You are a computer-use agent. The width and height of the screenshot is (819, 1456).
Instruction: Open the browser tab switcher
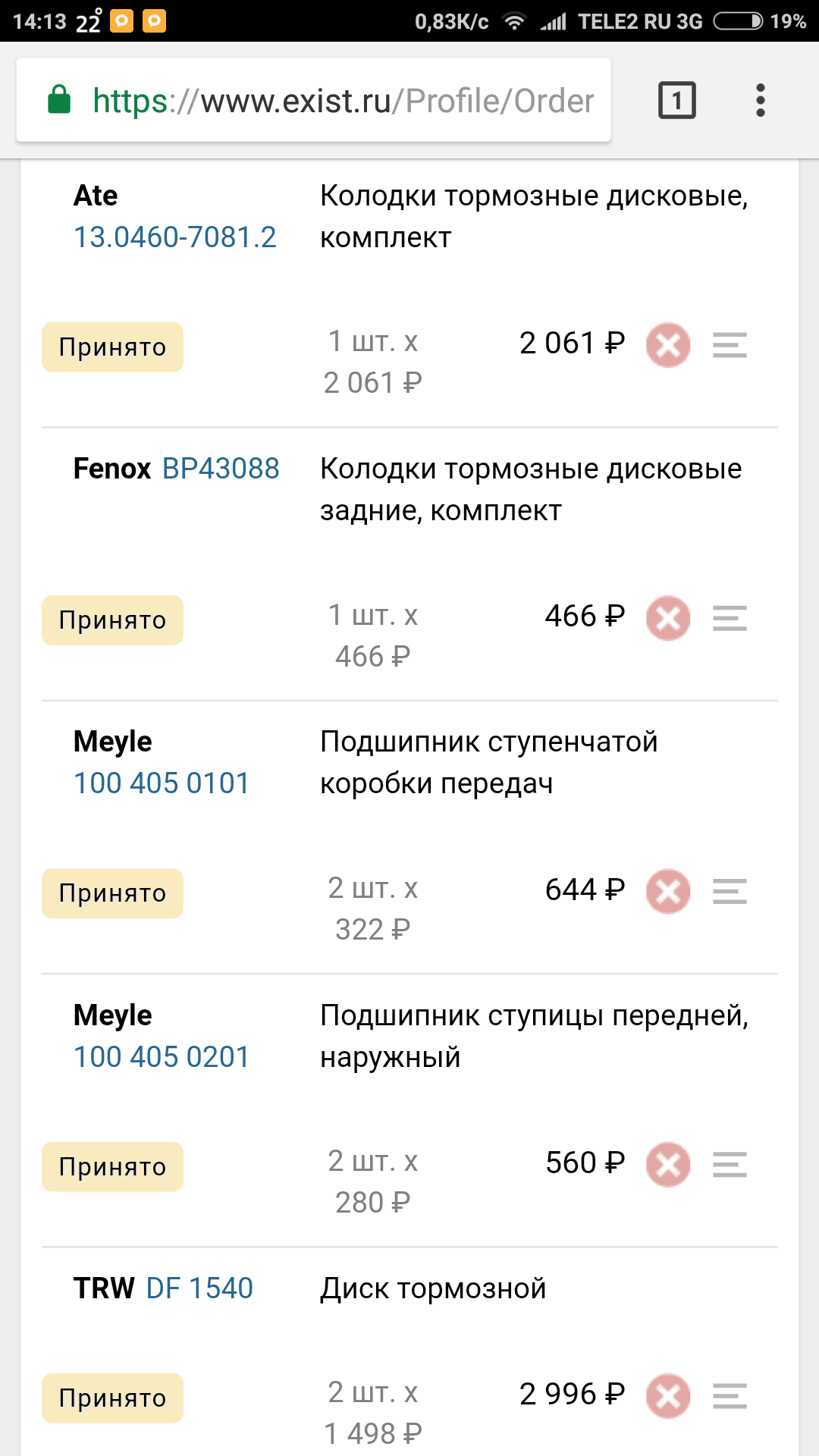coord(676,100)
